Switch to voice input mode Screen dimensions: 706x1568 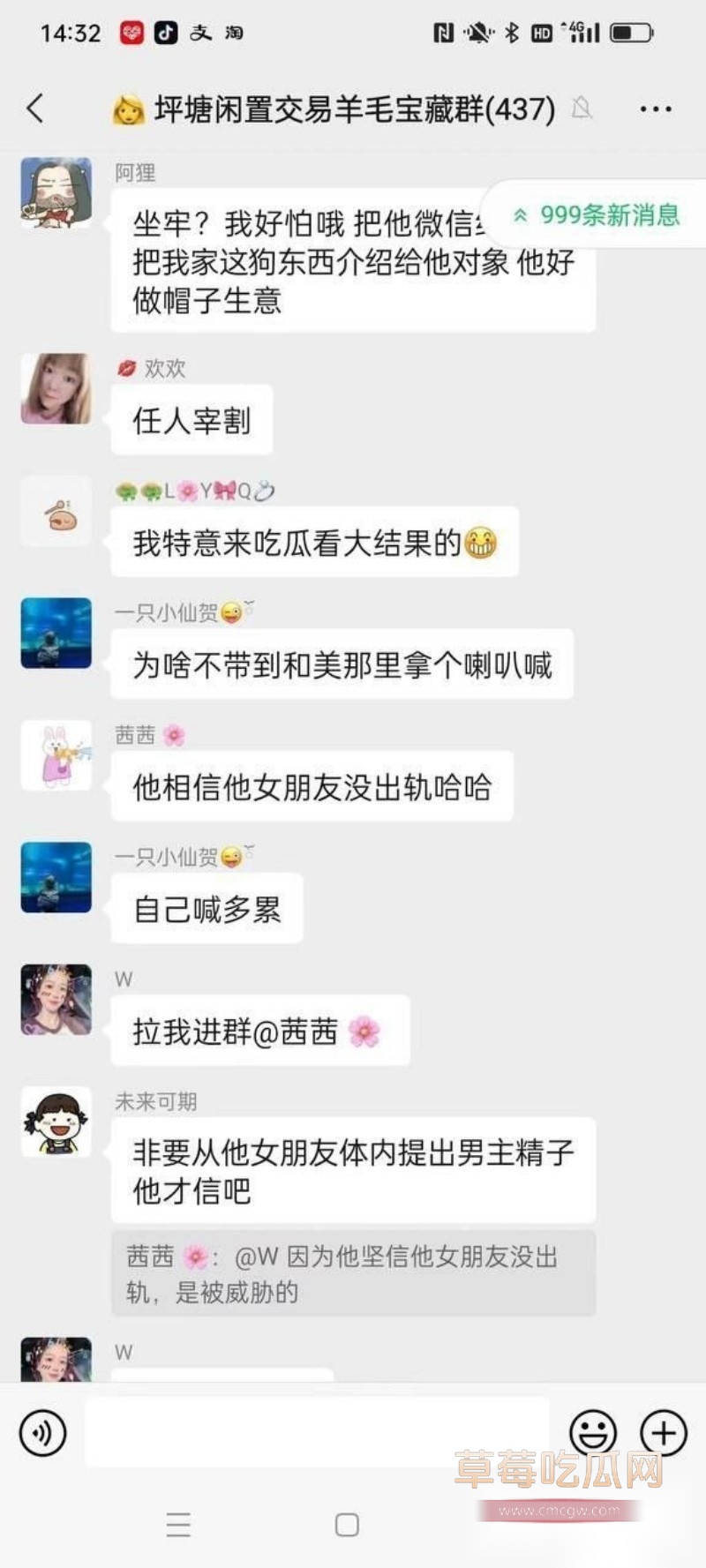pyautogui.click(x=42, y=1432)
